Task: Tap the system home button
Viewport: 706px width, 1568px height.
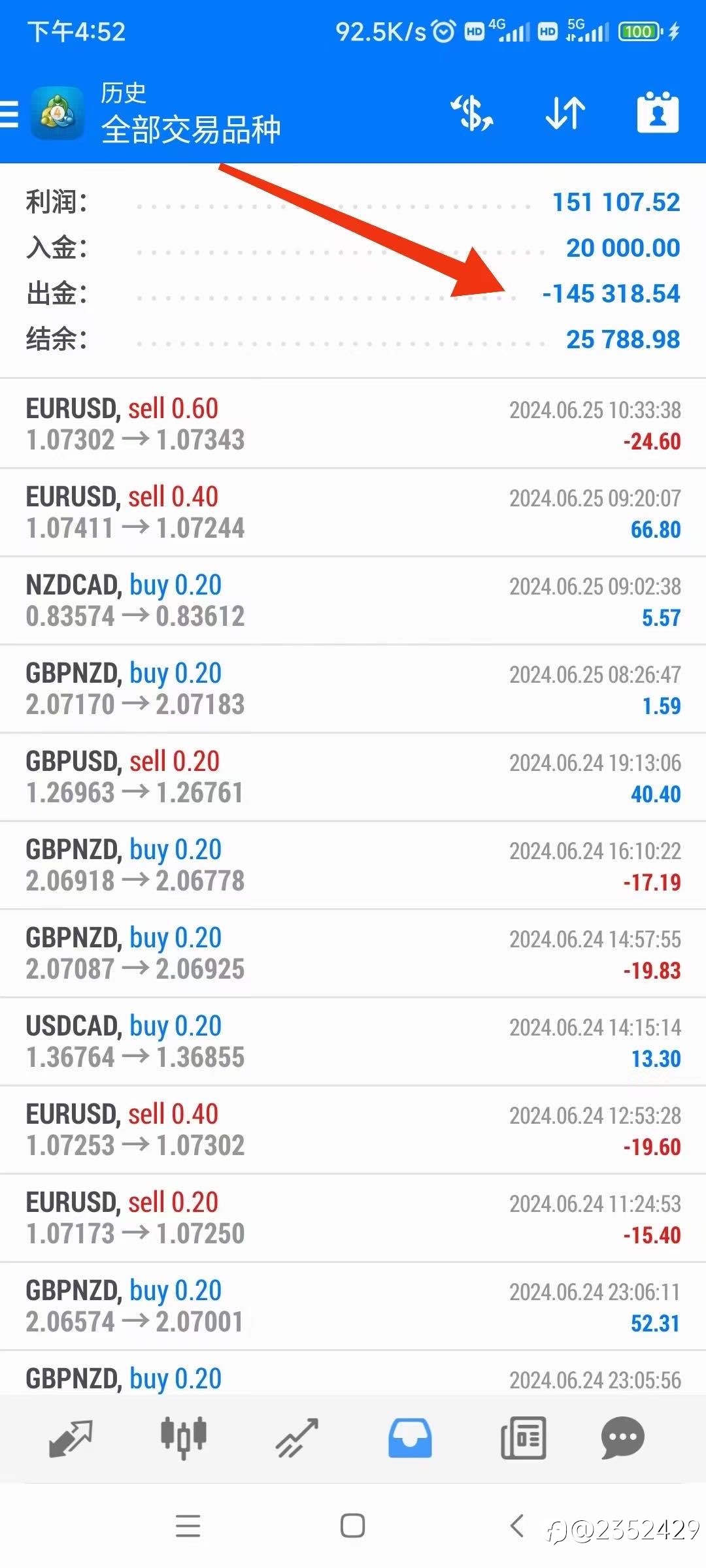Action: click(x=352, y=1526)
